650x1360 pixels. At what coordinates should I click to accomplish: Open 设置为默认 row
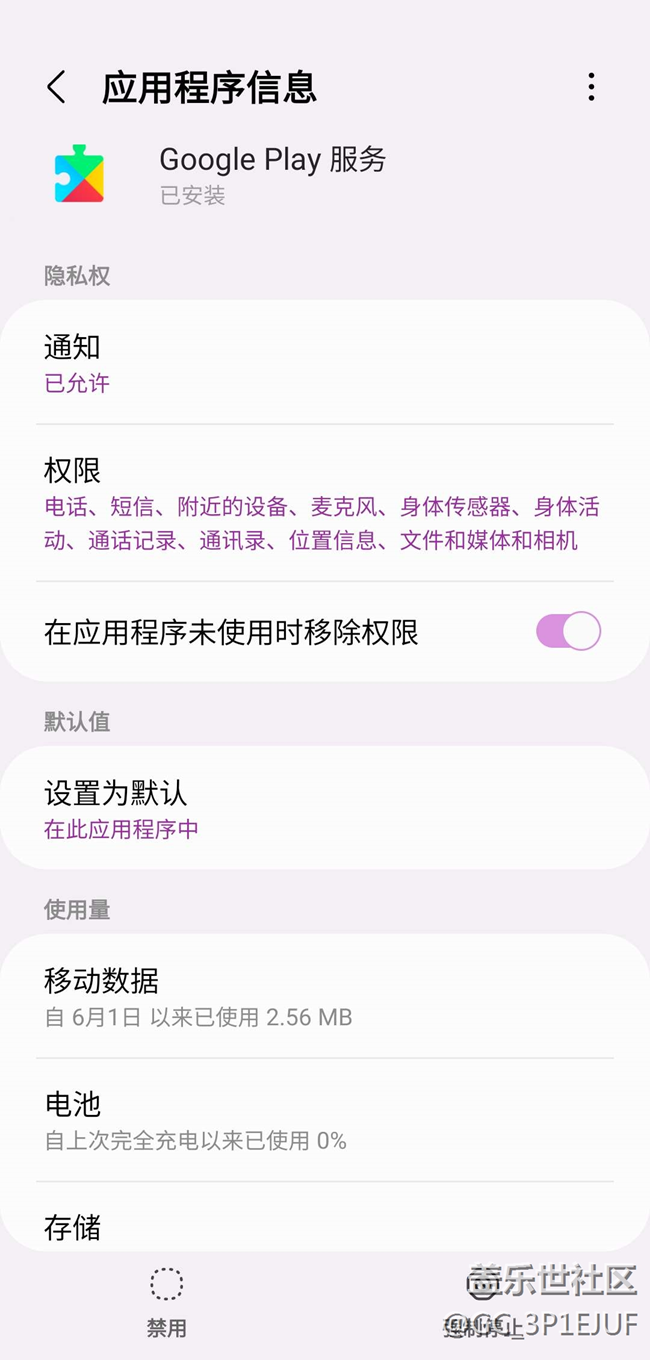tap(325, 808)
